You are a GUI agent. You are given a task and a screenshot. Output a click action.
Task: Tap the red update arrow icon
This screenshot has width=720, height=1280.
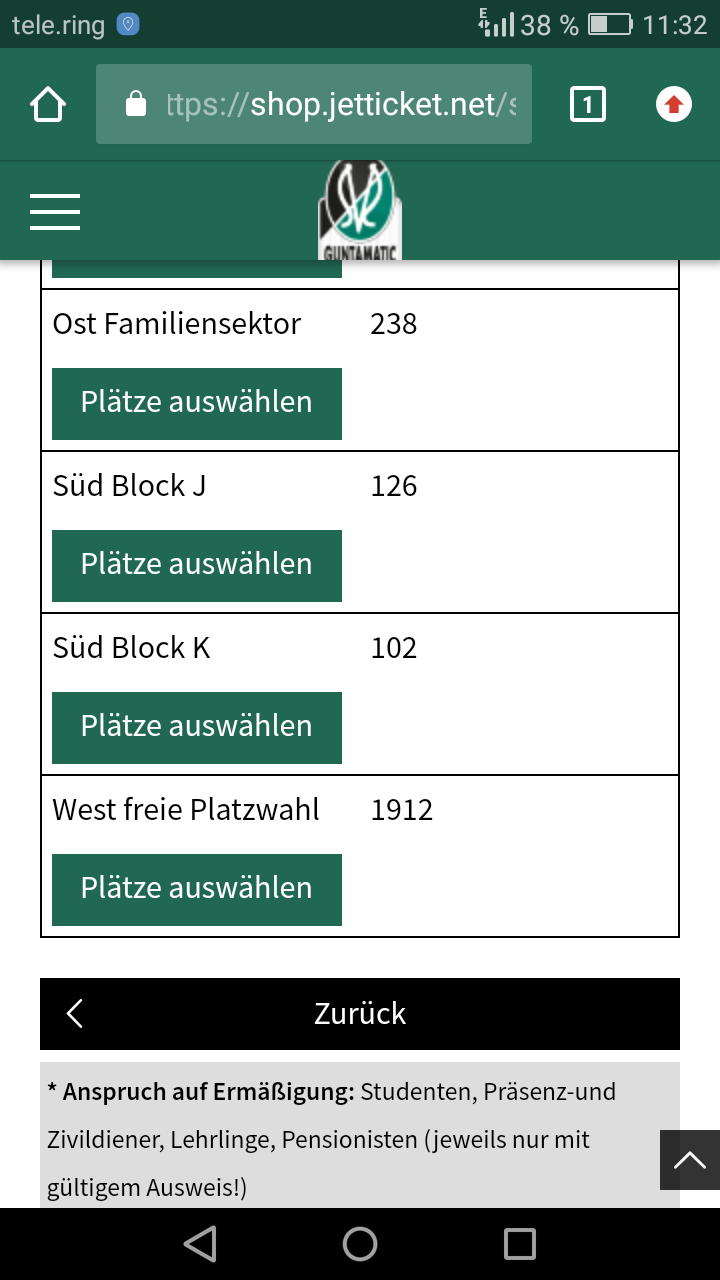point(674,104)
